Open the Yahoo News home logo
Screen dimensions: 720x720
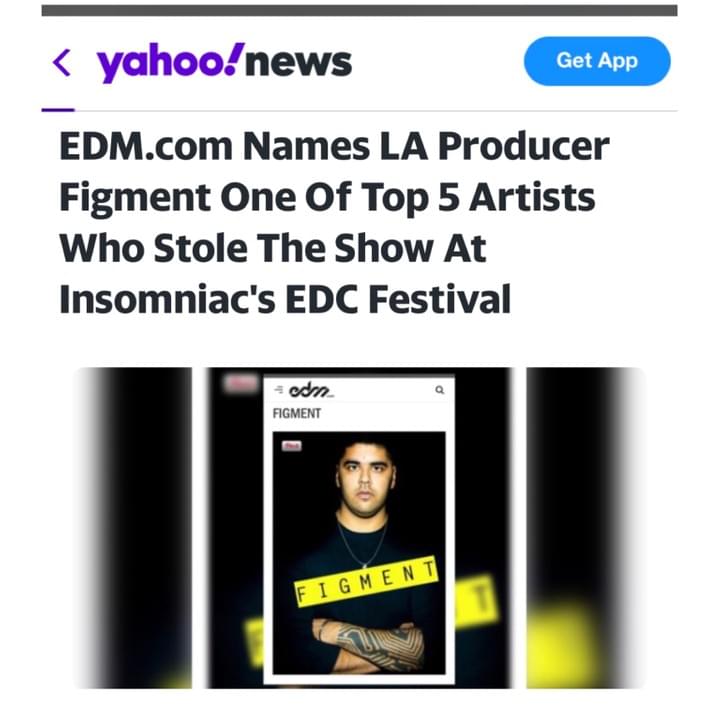224,62
